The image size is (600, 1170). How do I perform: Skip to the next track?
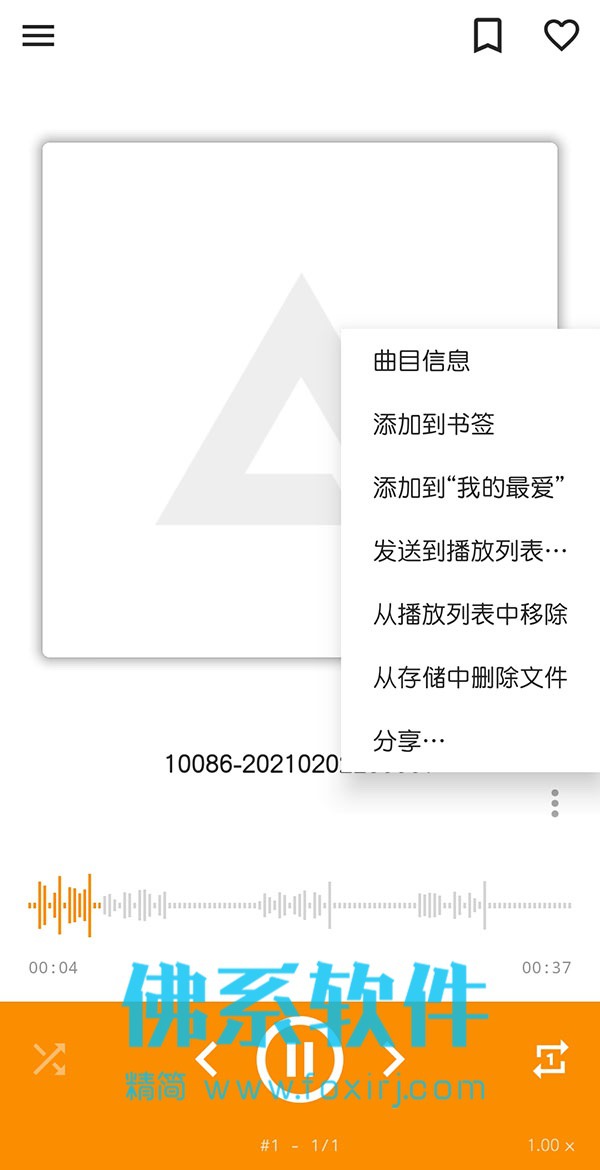click(394, 1059)
